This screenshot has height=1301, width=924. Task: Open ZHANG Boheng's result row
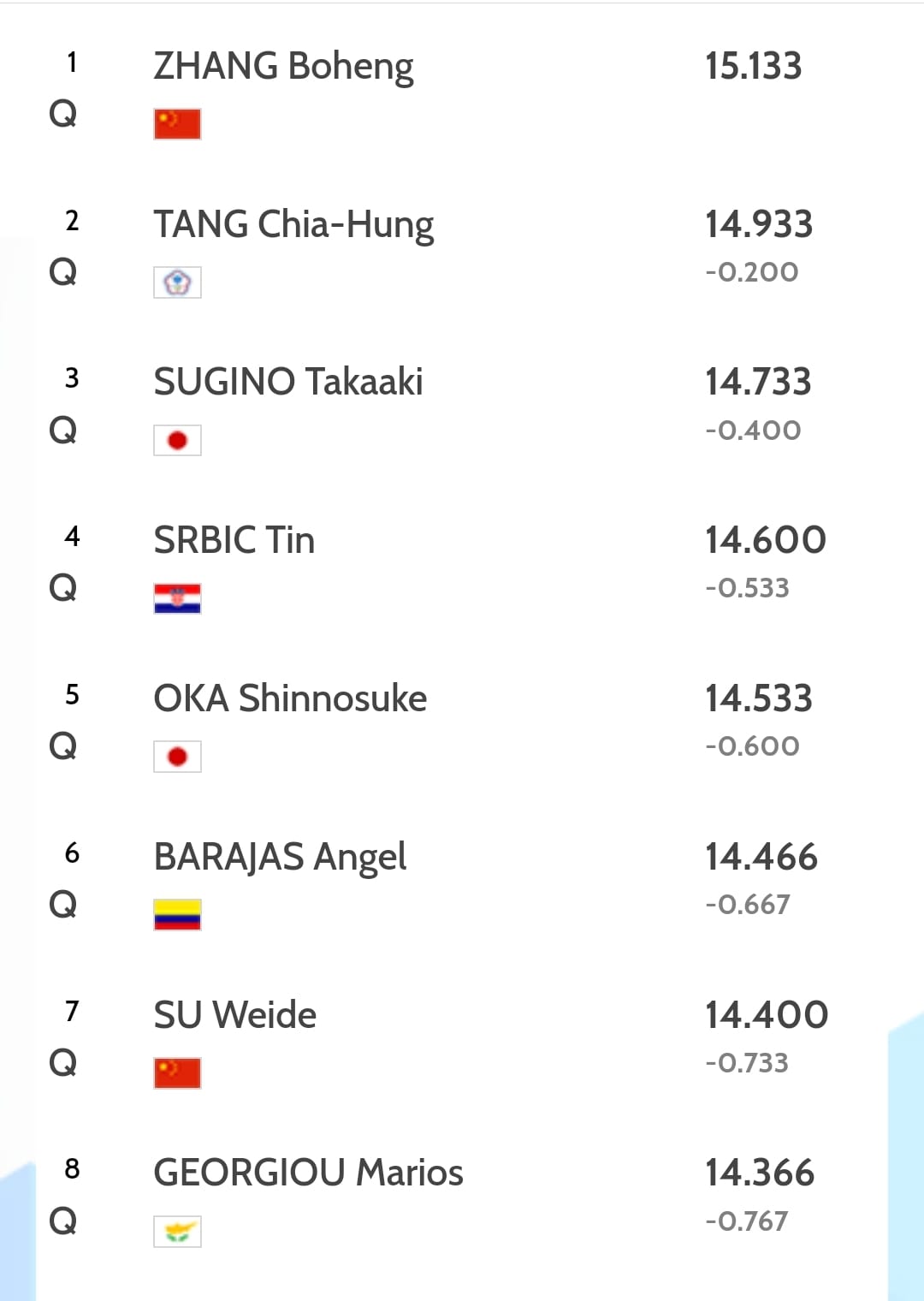point(284,67)
